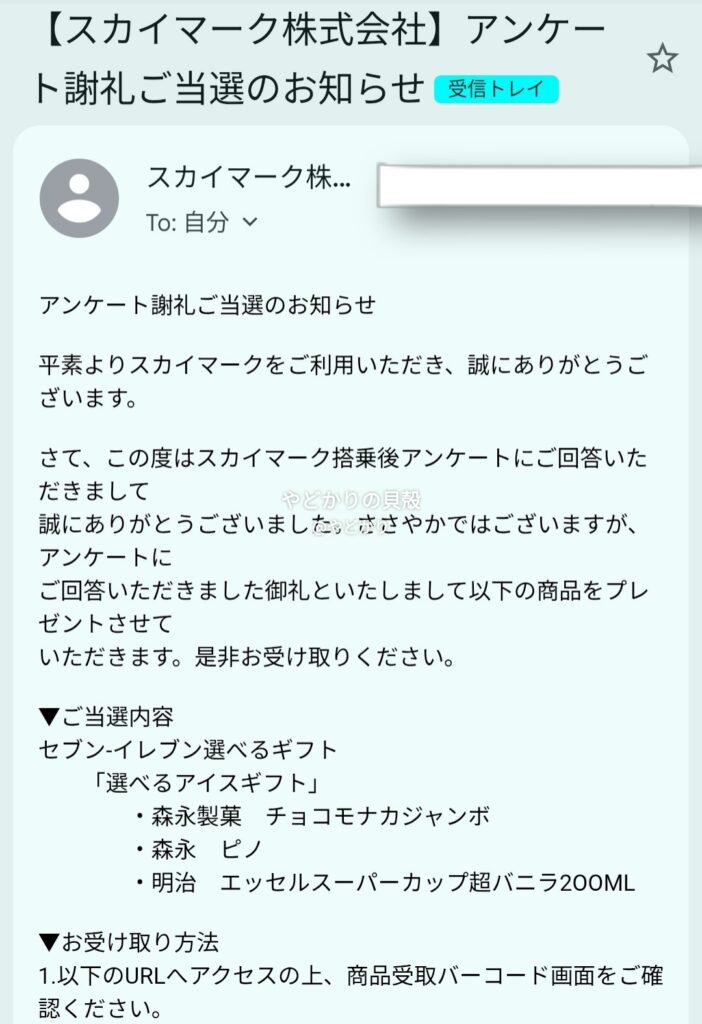Open the sender's profile avatar
702x1024 pixels.
point(79,198)
